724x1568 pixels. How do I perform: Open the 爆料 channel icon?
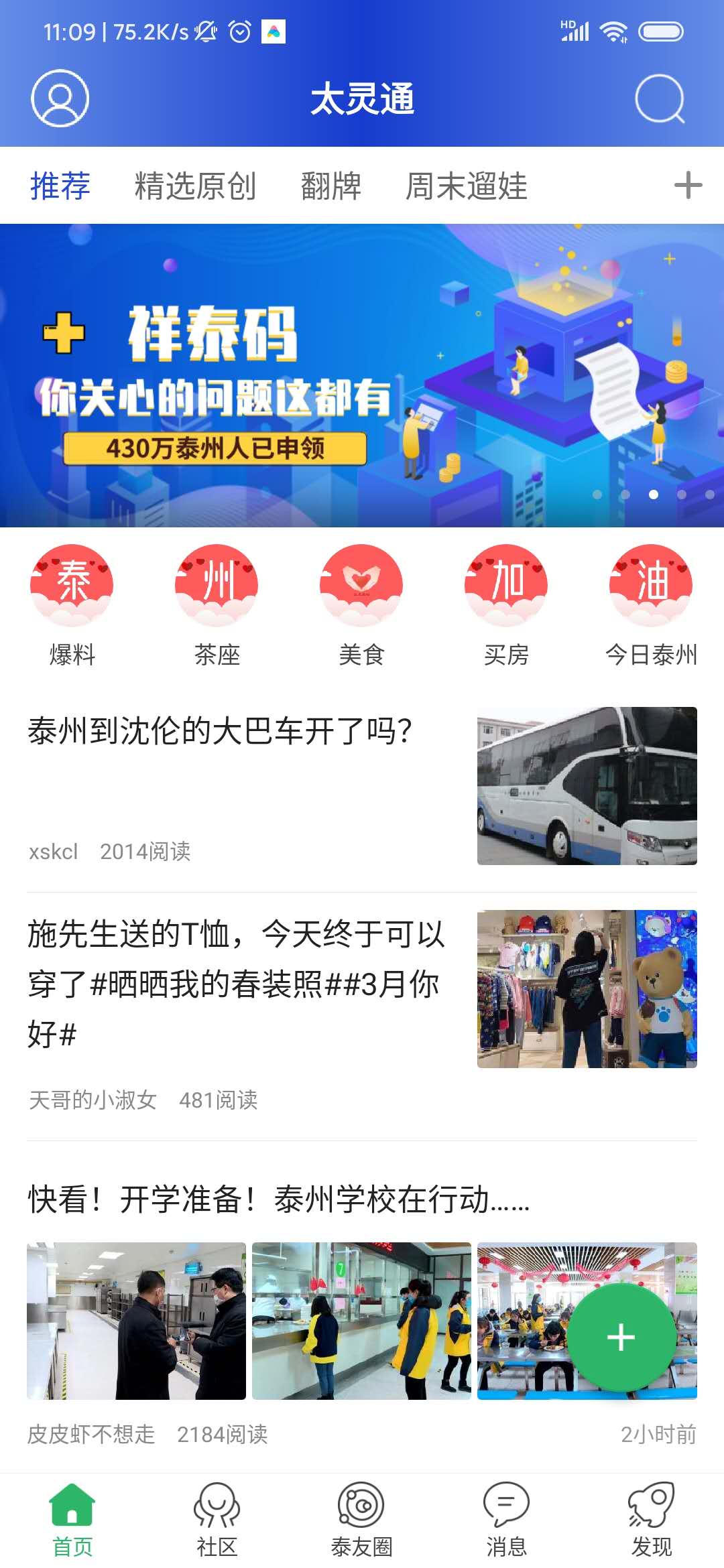pos(70,584)
